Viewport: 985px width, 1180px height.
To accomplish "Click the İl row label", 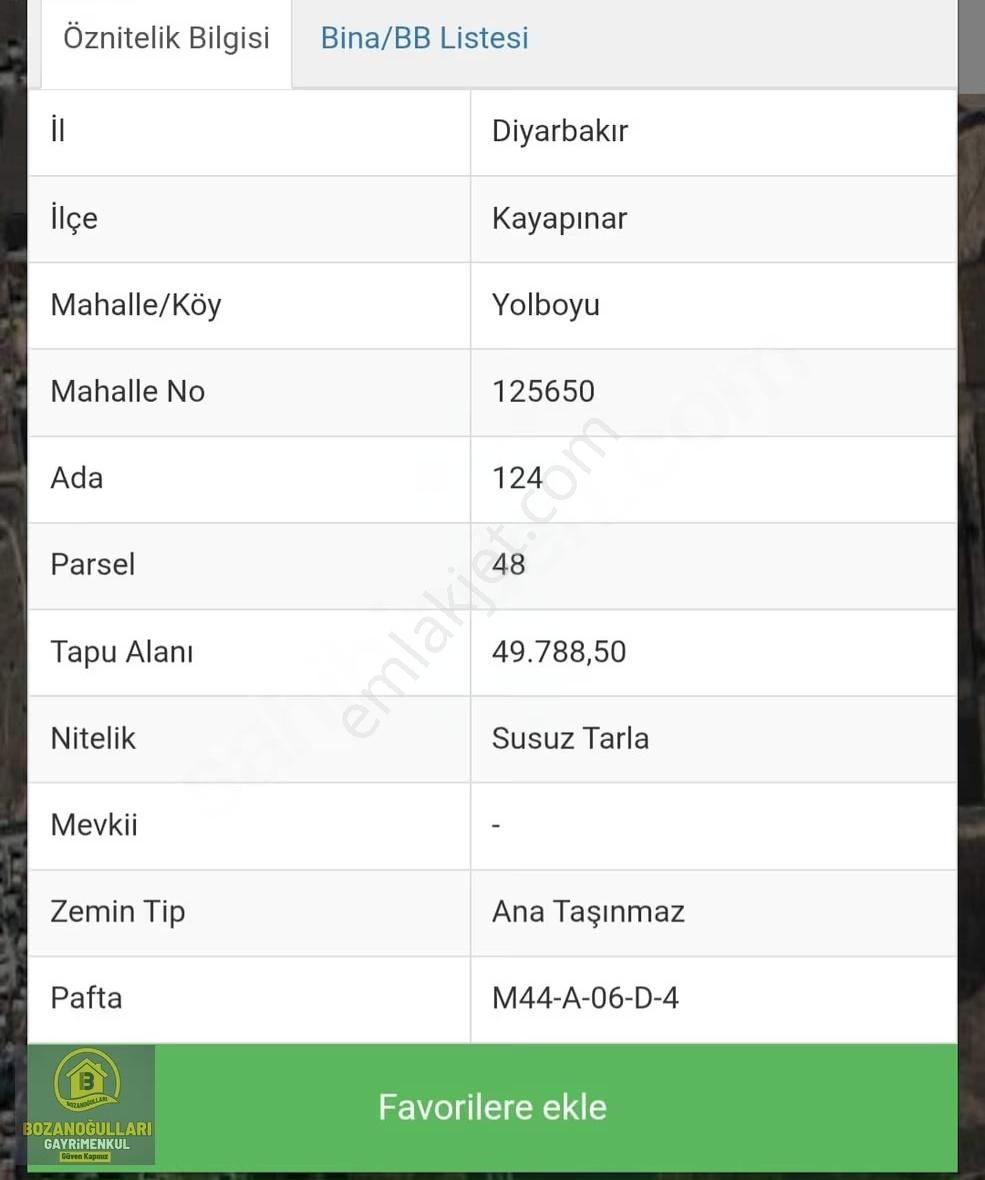I will [57, 131].
